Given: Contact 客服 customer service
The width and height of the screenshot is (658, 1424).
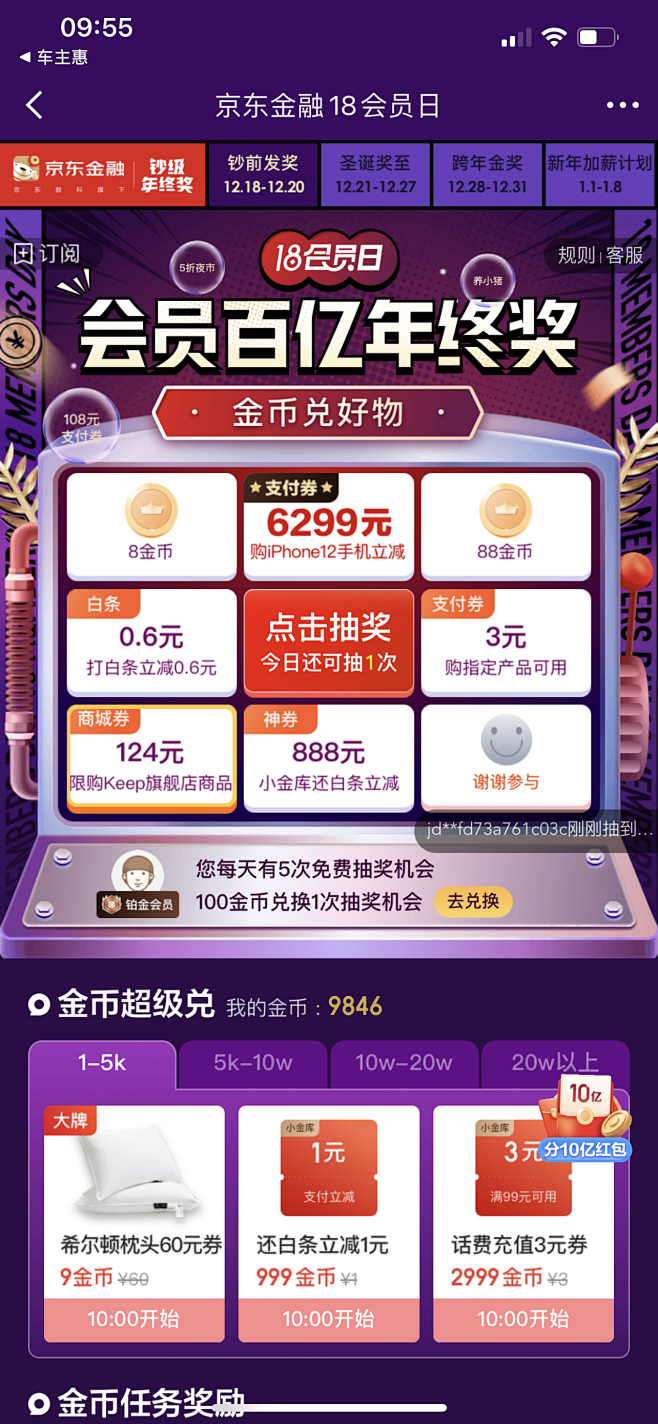Looking at the screenshot, I should 625,255.
